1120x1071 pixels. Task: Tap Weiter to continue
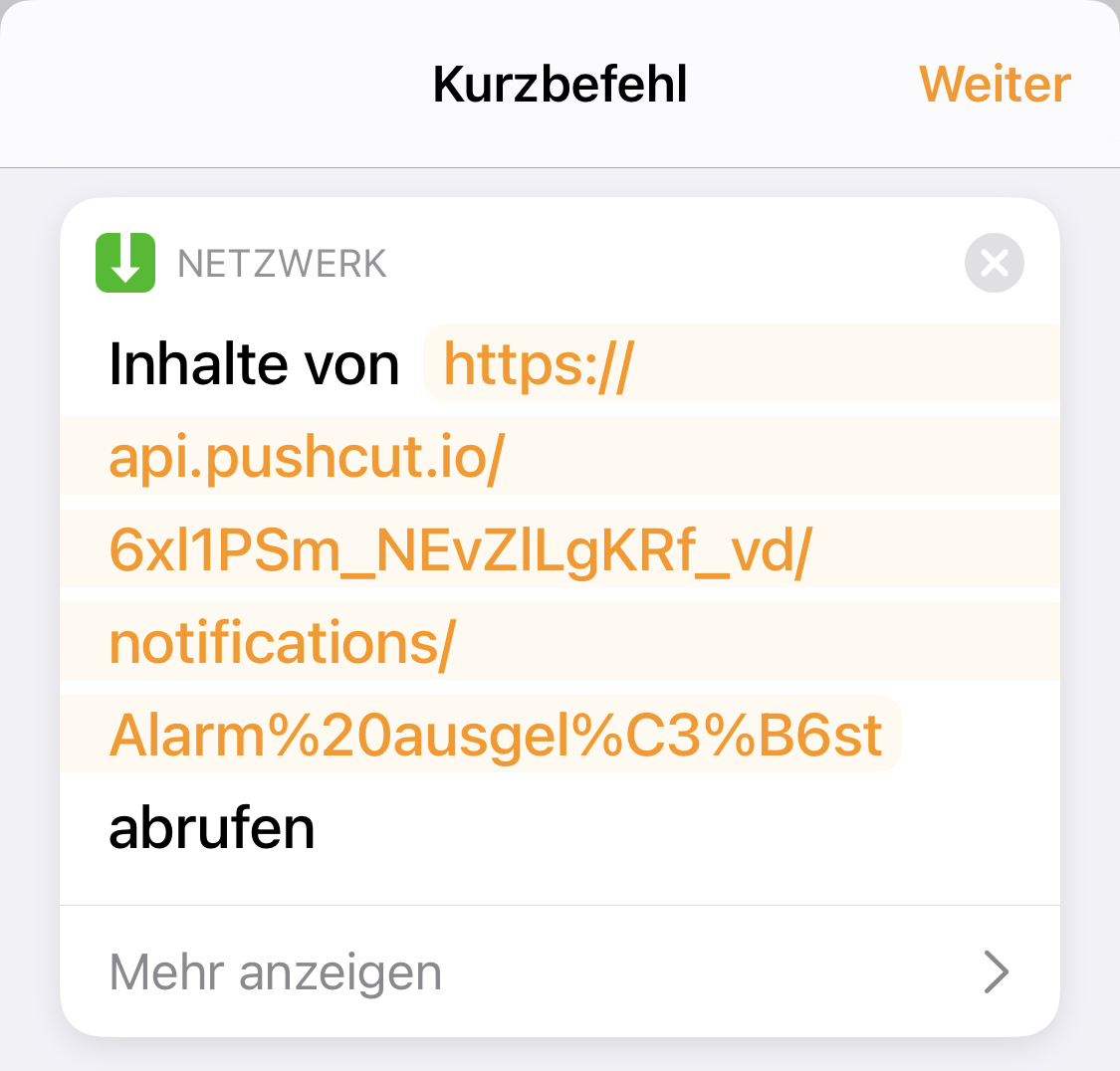(x=994, y=85)
